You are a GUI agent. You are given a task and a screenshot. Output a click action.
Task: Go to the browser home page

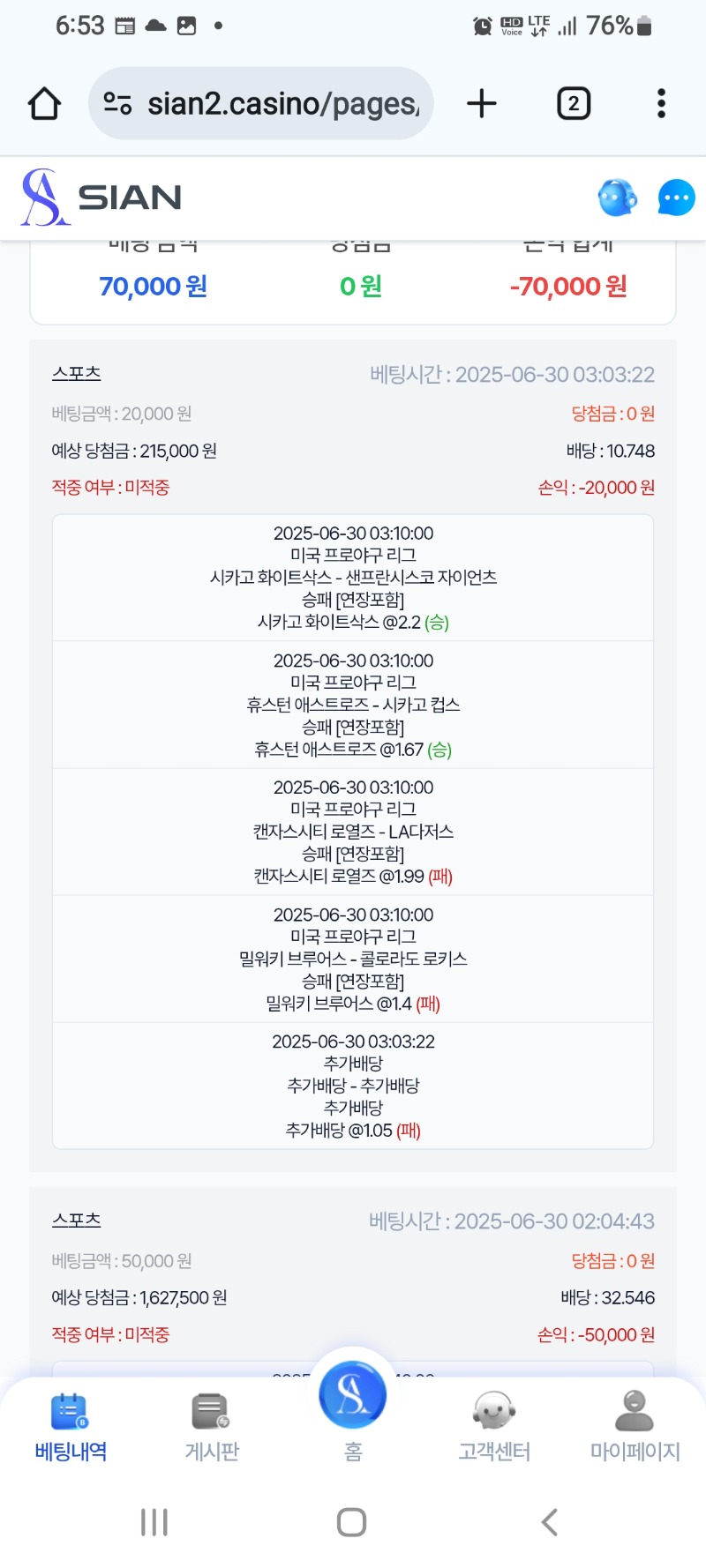pyautogui.click(x=44, y=104)
